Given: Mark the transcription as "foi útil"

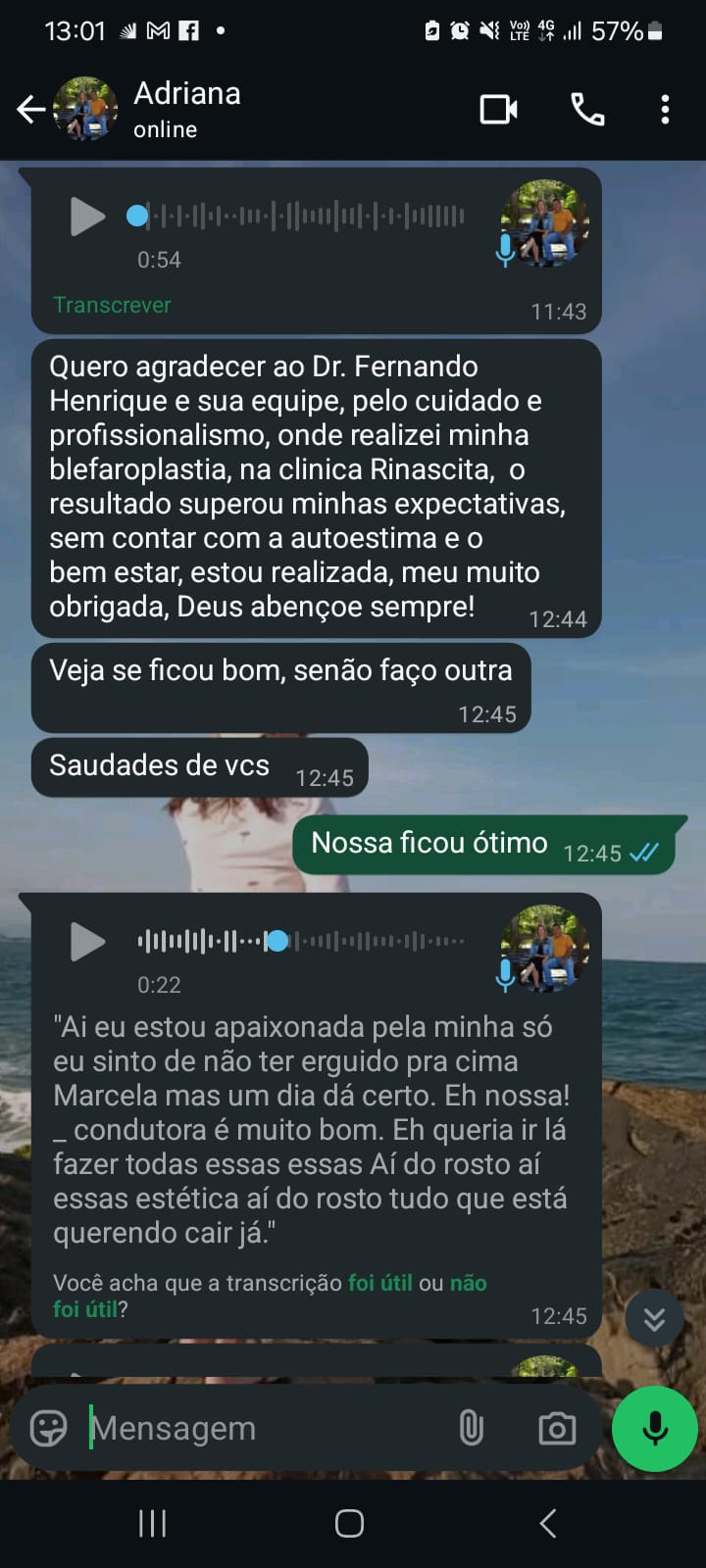Looking at the screenshot, I should 380,1283.
